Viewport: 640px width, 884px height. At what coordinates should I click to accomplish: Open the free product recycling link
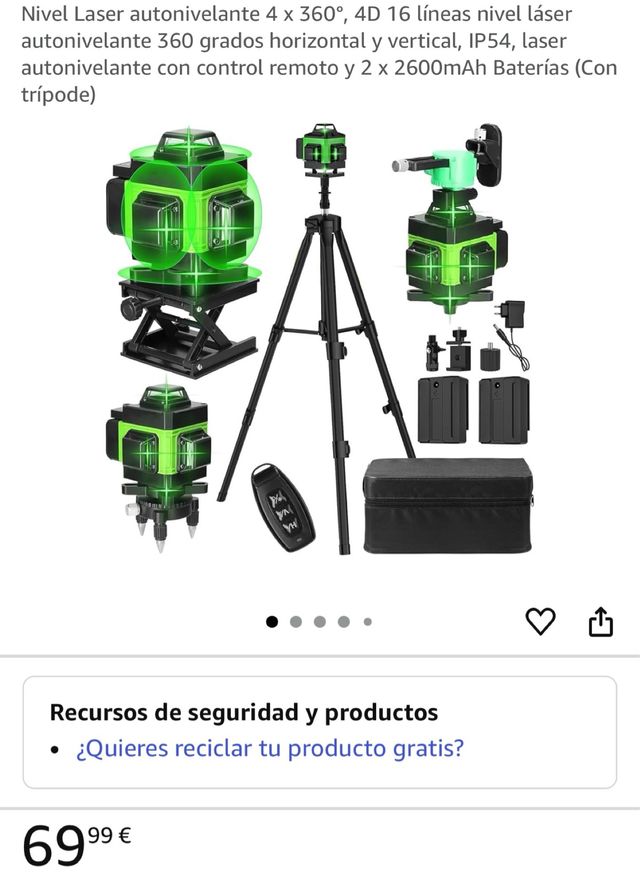[x=270, y=748]
